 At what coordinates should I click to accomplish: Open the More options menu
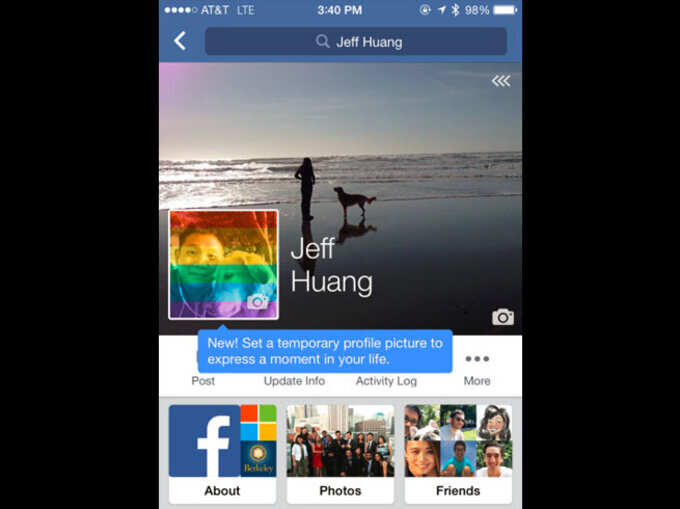tap(477, 367)
